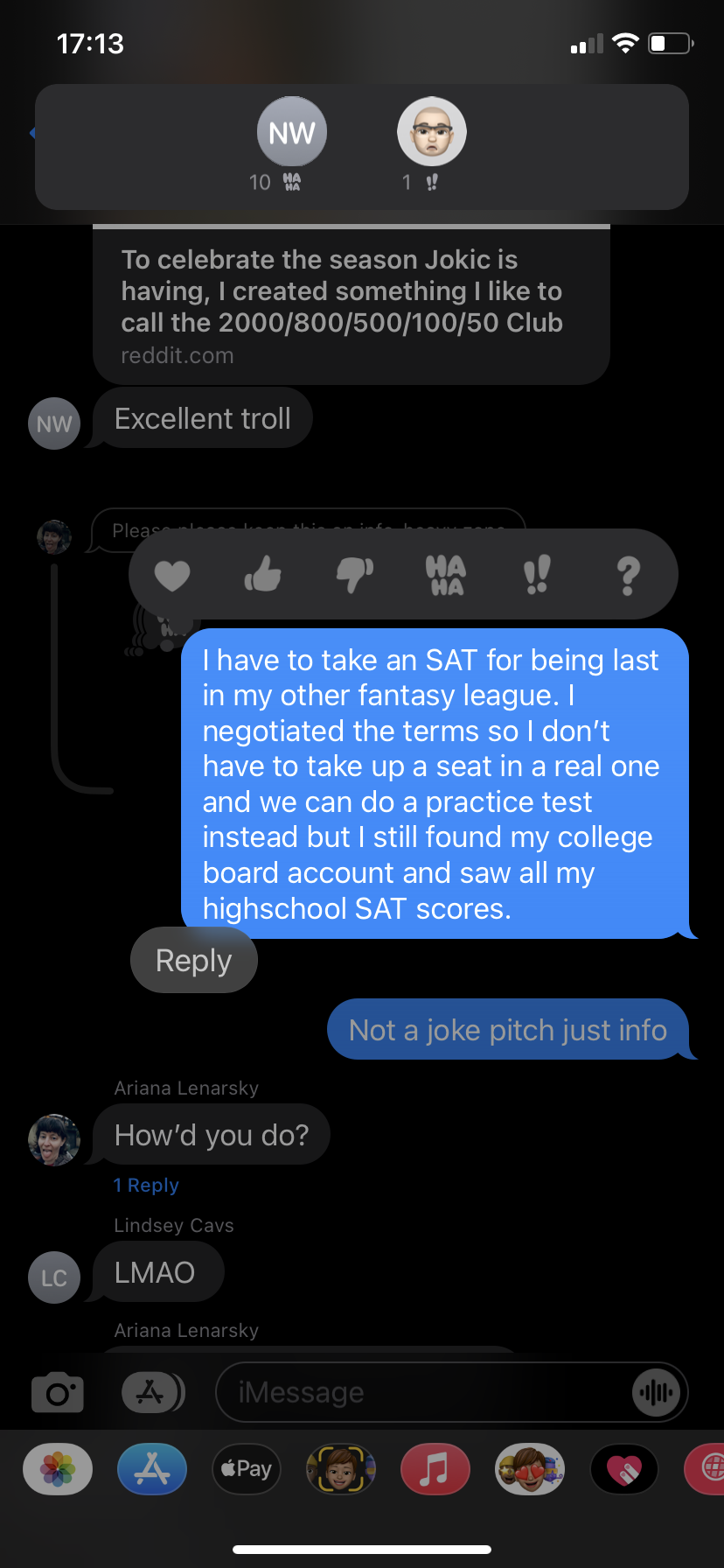Focus the iMessage text field

420,1392
